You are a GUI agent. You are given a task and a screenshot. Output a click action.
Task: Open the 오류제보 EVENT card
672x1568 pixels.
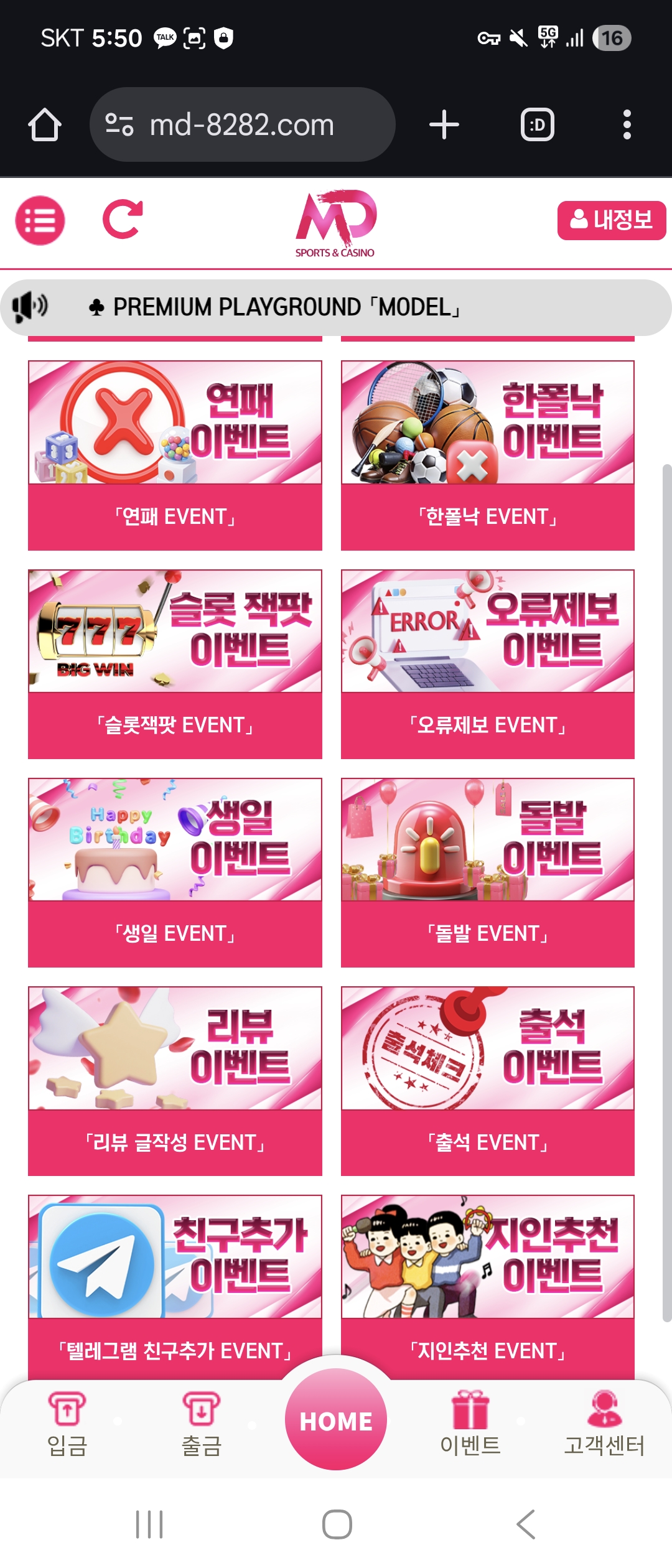point(487,663)
